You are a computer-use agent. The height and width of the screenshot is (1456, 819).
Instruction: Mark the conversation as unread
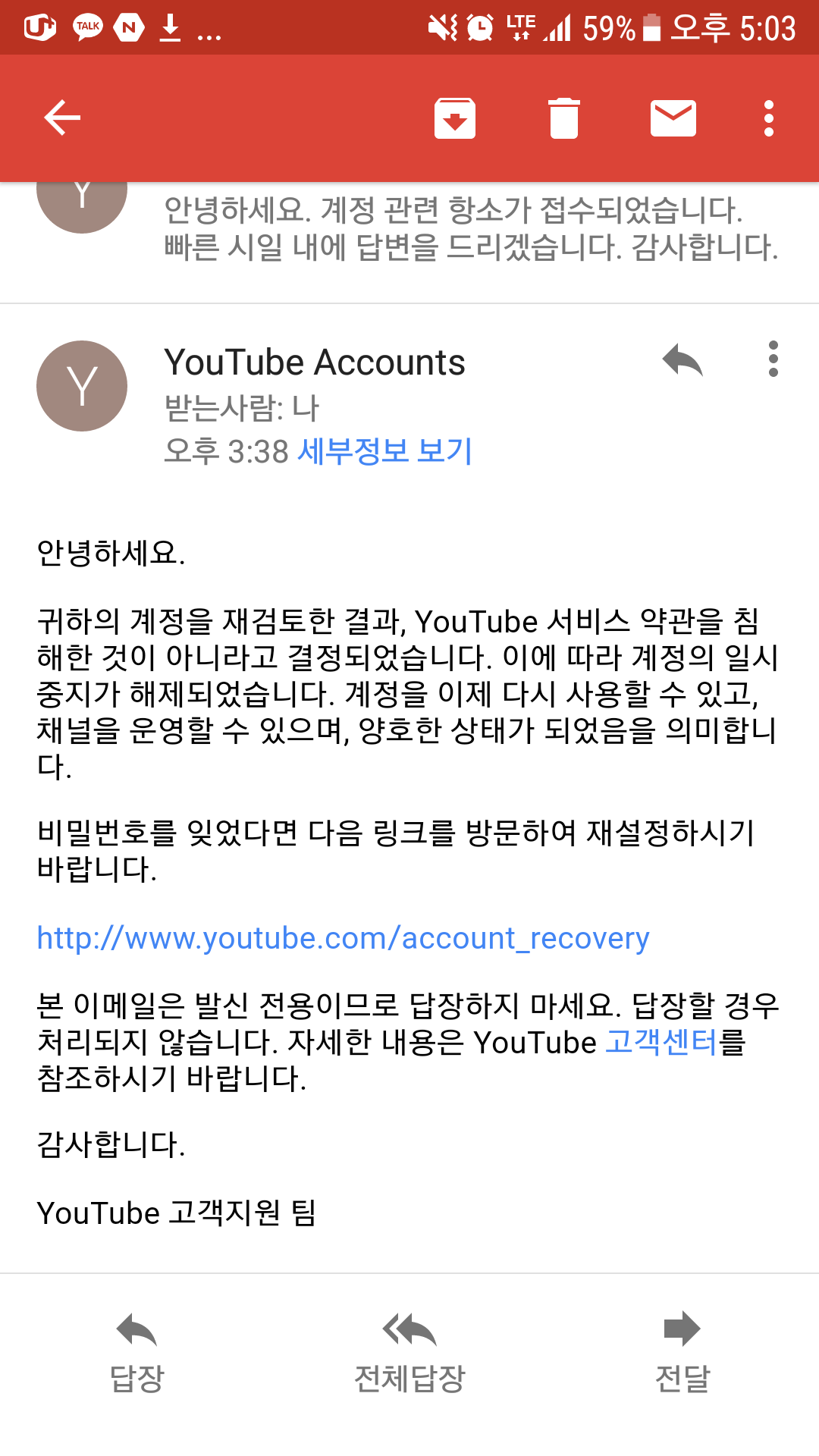click(673, 118)
